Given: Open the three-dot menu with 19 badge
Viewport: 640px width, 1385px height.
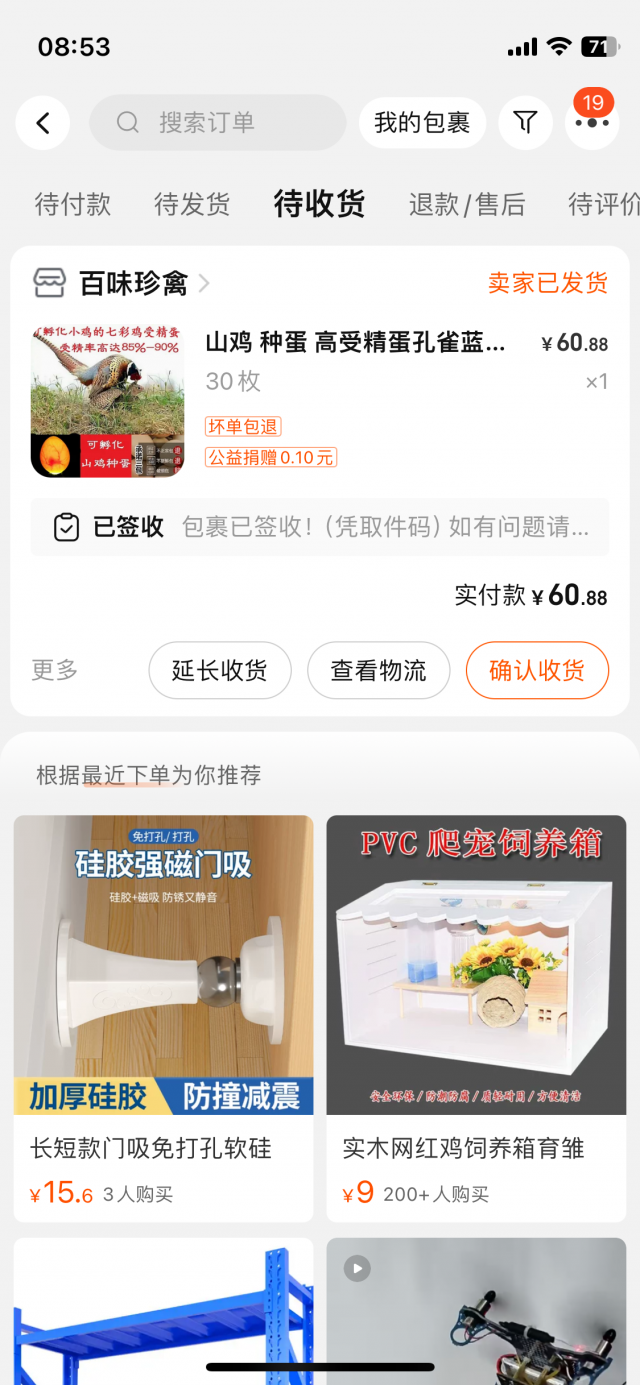Looking at the screenshot, I should (x=592, y=123).
